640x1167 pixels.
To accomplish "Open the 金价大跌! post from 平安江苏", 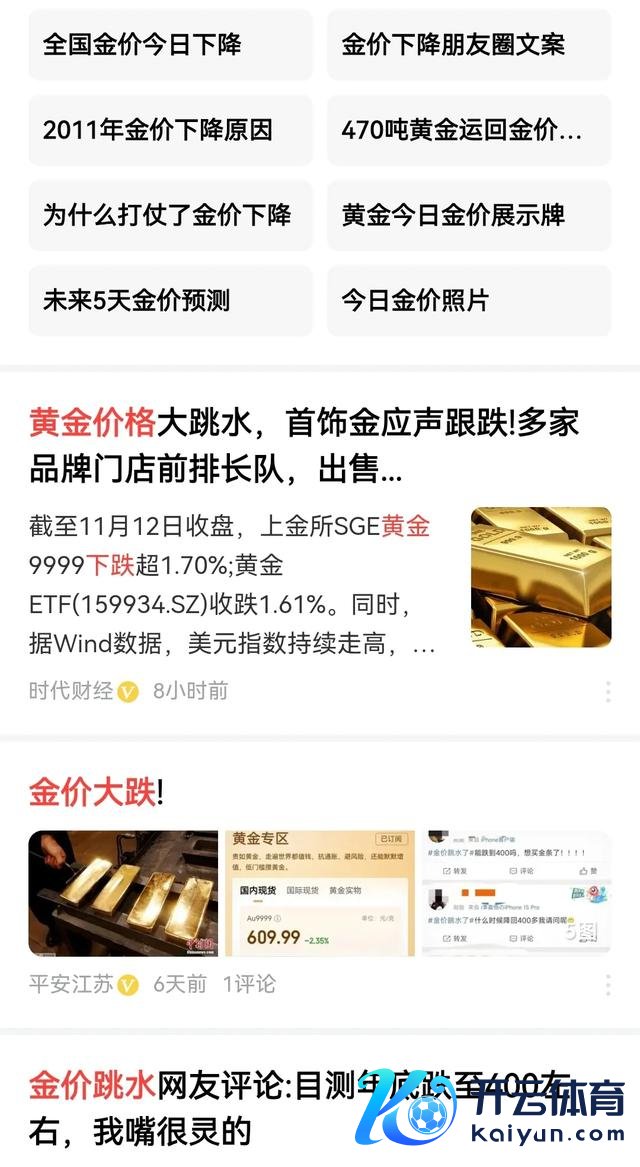I will [96, 793].
